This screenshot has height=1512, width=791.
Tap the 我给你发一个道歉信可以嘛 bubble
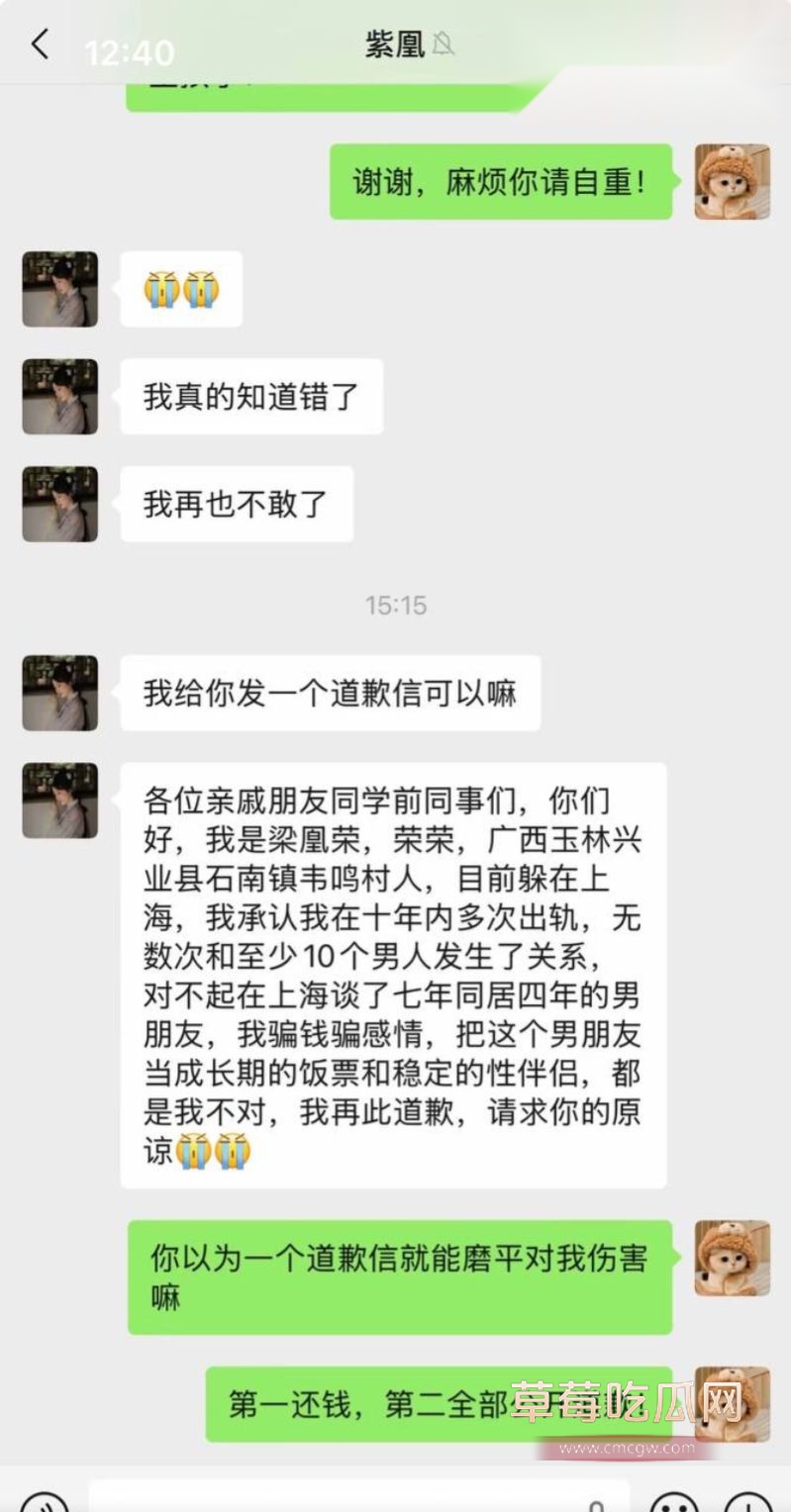pos(331,694)
